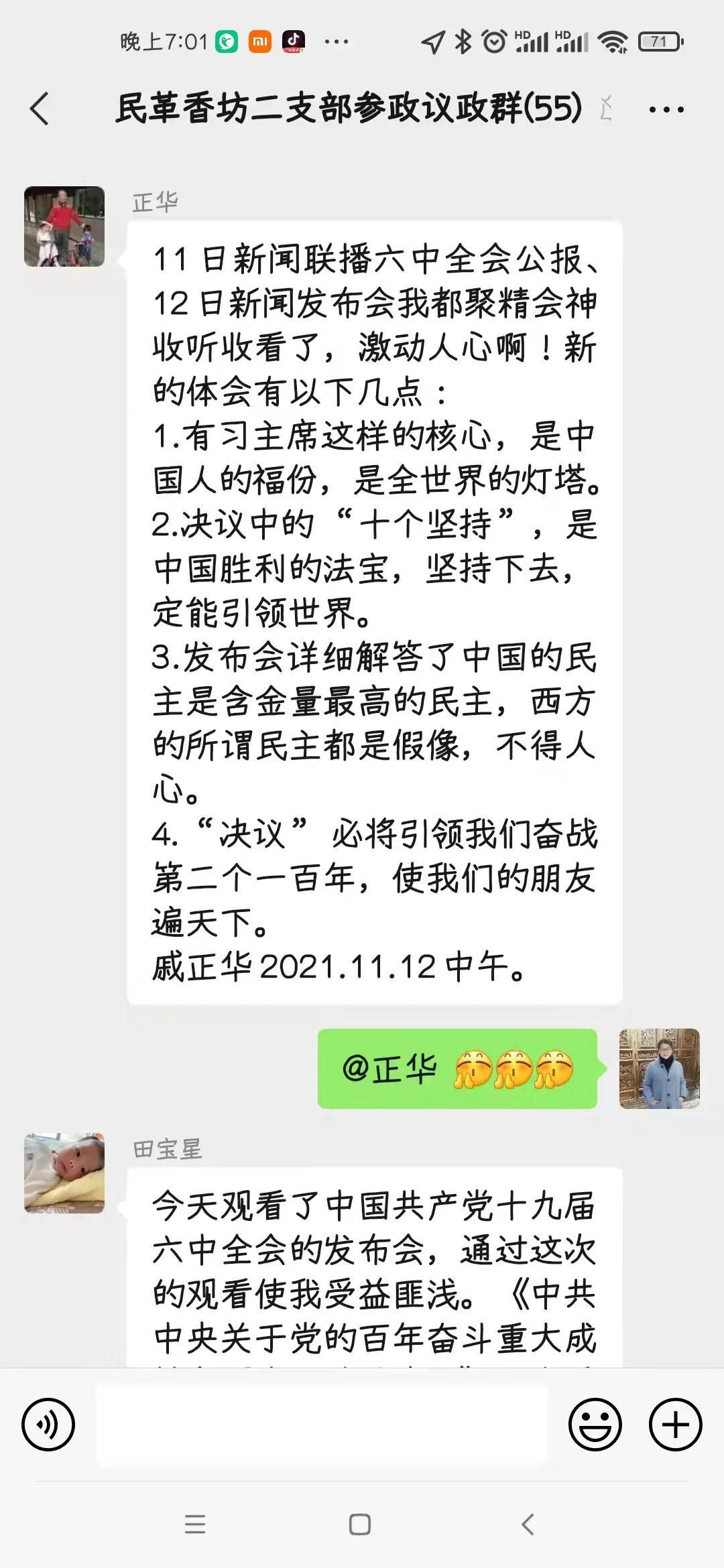Focus the message text field
The width and height of the screenshot is (724, 1568).
point(322,1425)
